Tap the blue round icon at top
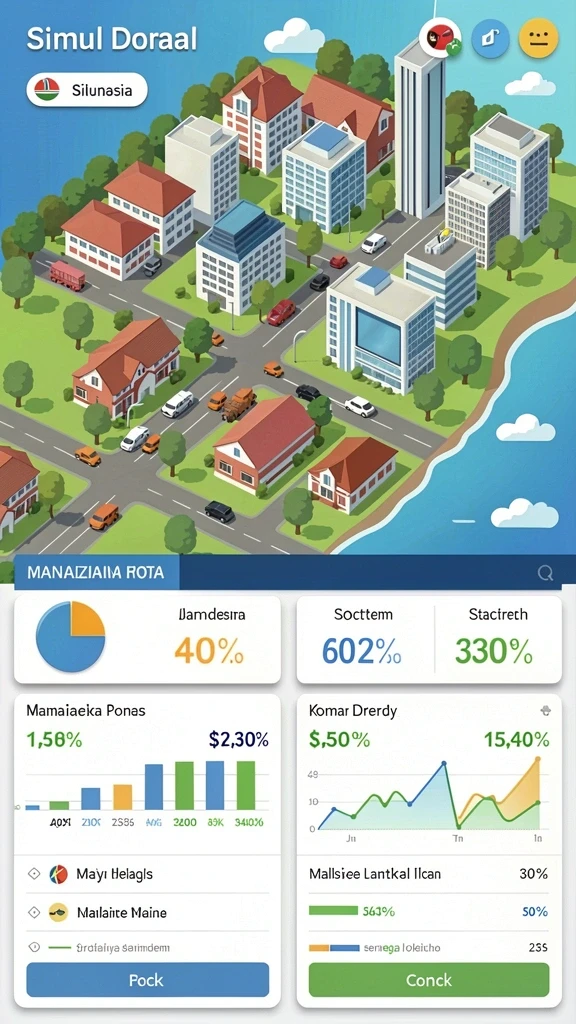The height and width of the screenshot is (1024, 576). coord(490,38)
